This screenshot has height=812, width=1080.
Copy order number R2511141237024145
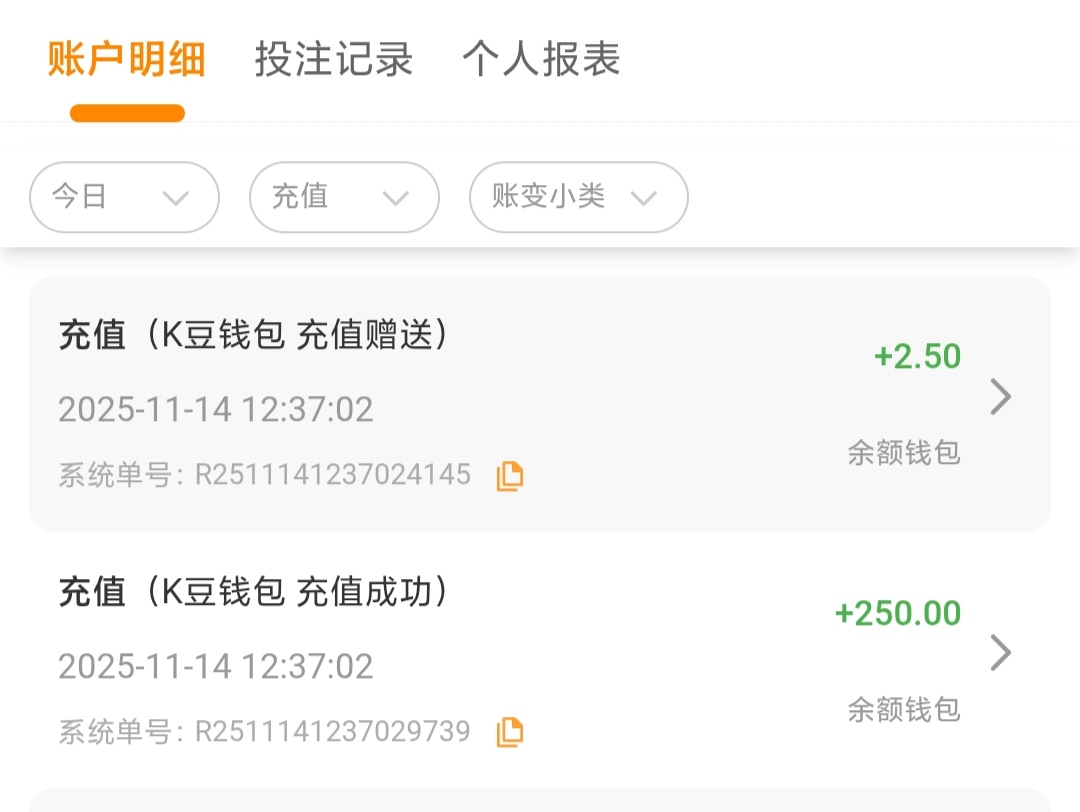[x=510, y=476]
